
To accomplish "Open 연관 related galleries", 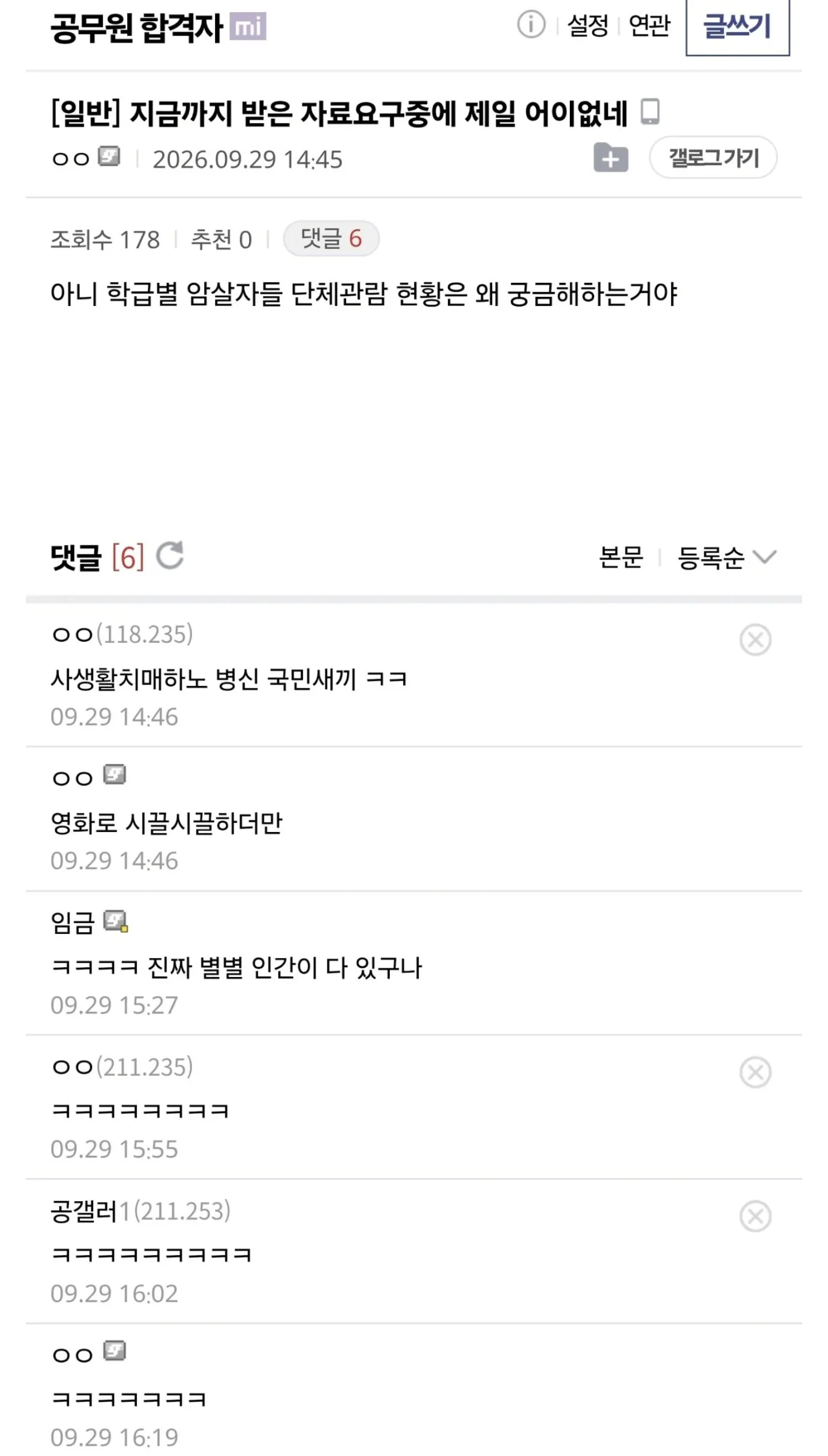I will [x=649, y=25].
